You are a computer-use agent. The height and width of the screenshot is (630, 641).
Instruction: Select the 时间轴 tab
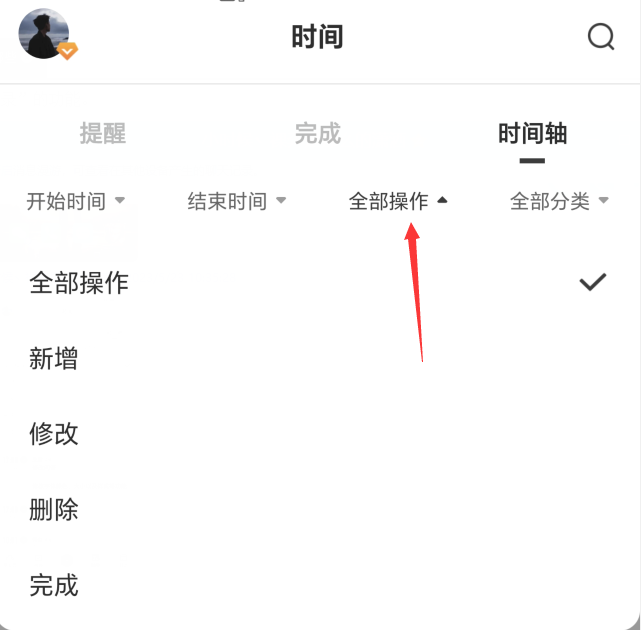(532, 134)
